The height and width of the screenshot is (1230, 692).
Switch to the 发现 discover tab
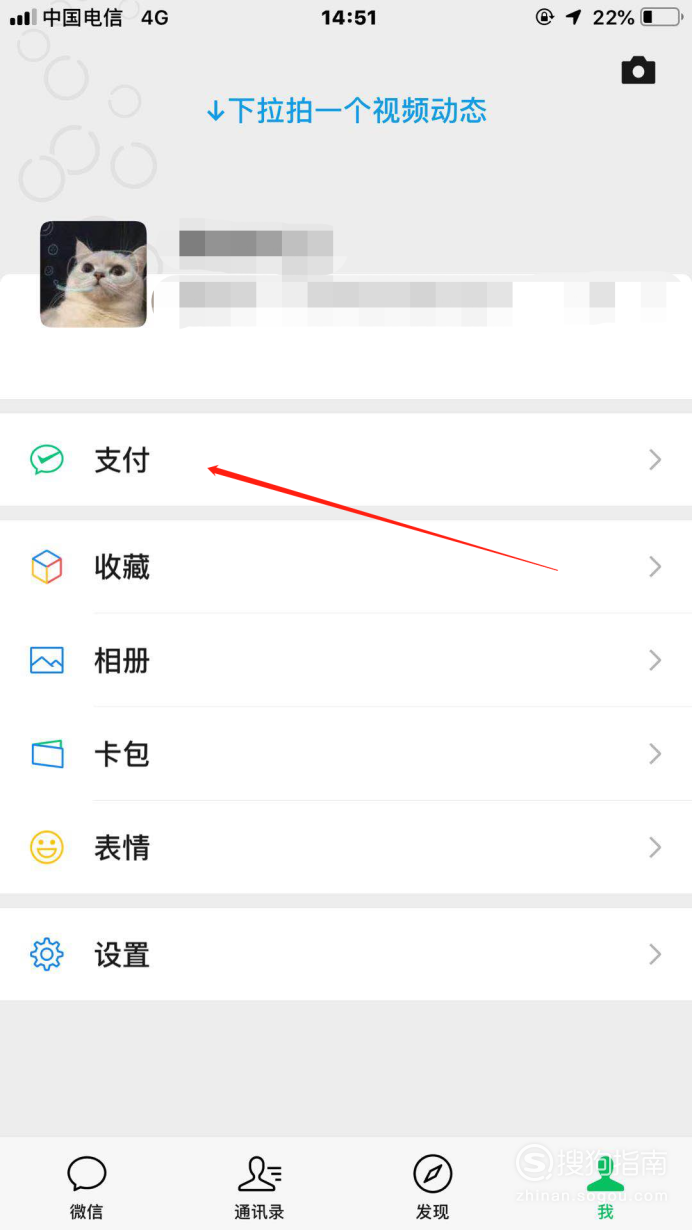[x=432, y=1187]
